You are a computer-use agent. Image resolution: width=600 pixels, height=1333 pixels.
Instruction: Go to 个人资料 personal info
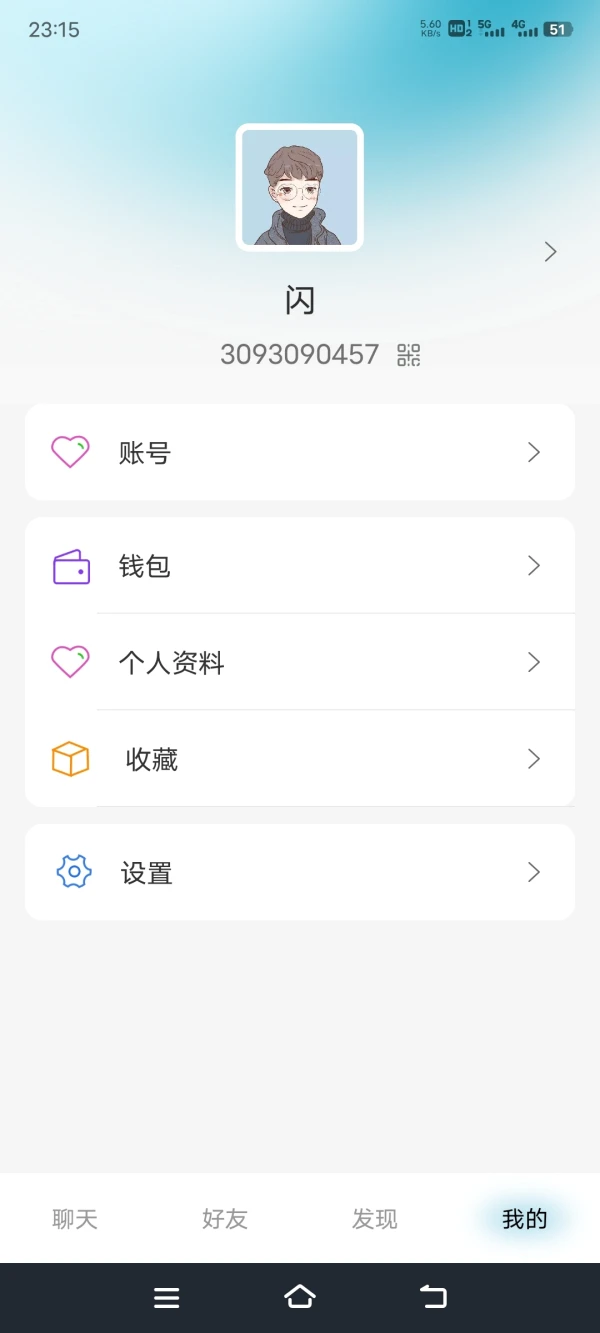[x=300, y=662]
